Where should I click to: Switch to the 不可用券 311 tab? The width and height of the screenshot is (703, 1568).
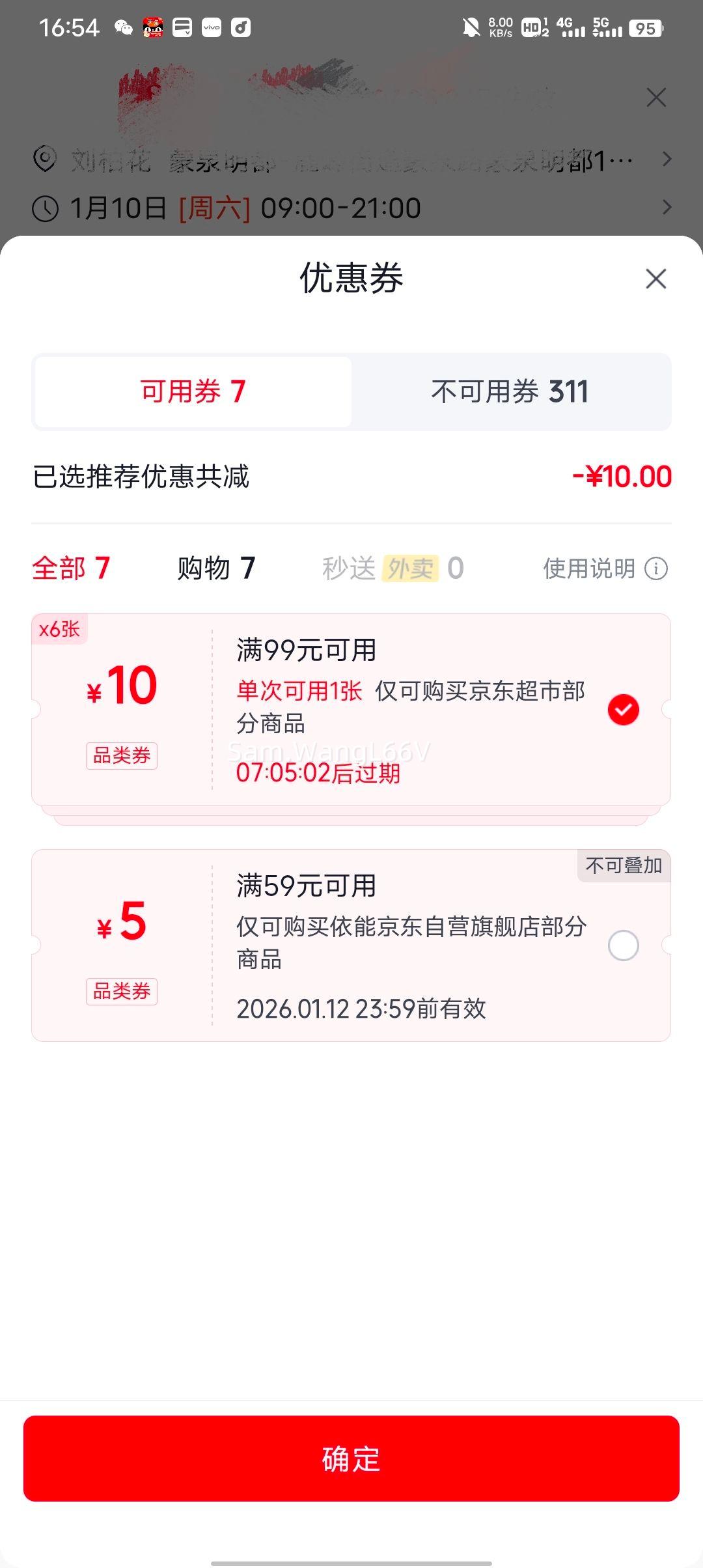tap(511, 391)
